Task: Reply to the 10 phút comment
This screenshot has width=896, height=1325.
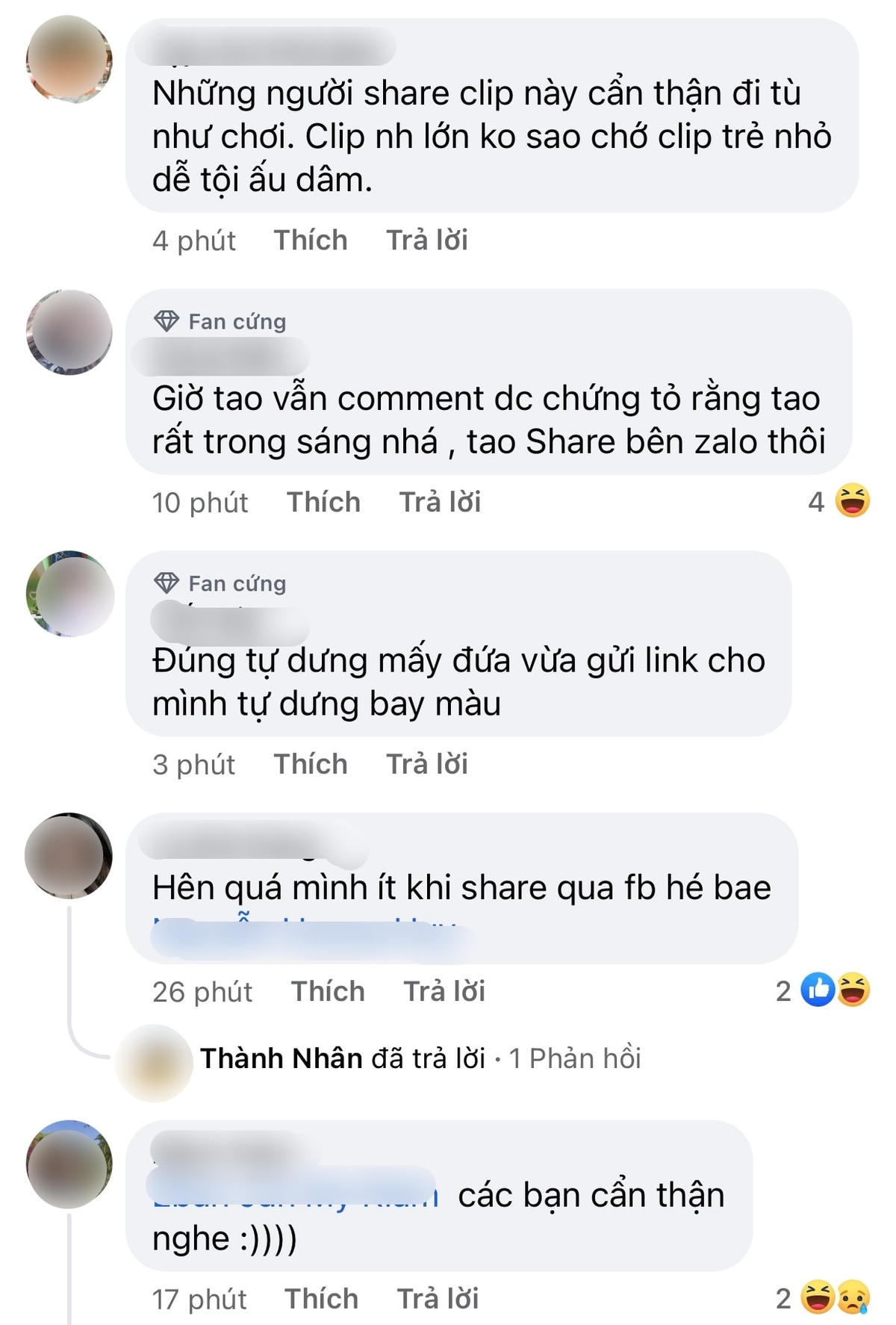Action: tap(440, 503)
